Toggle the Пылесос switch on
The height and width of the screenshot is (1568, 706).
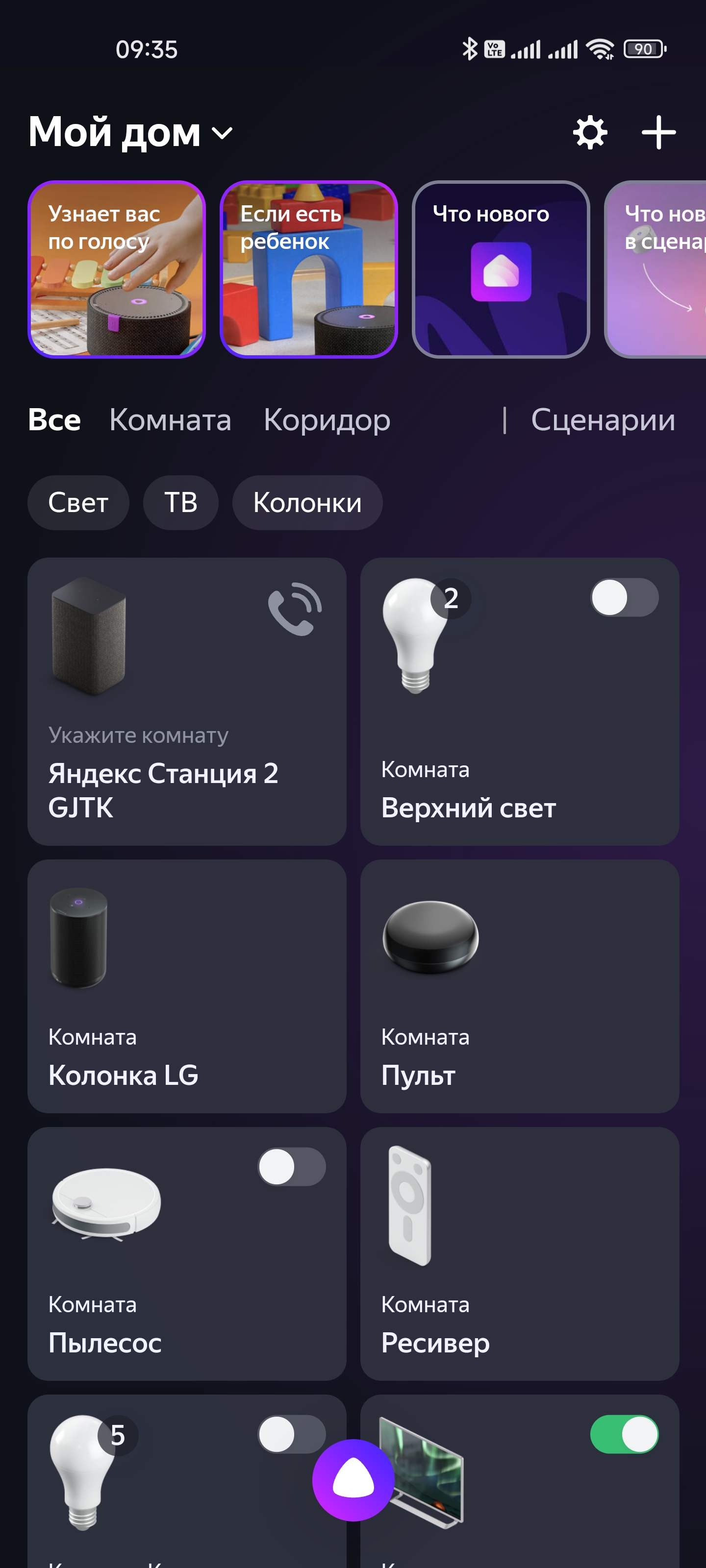292,1167
